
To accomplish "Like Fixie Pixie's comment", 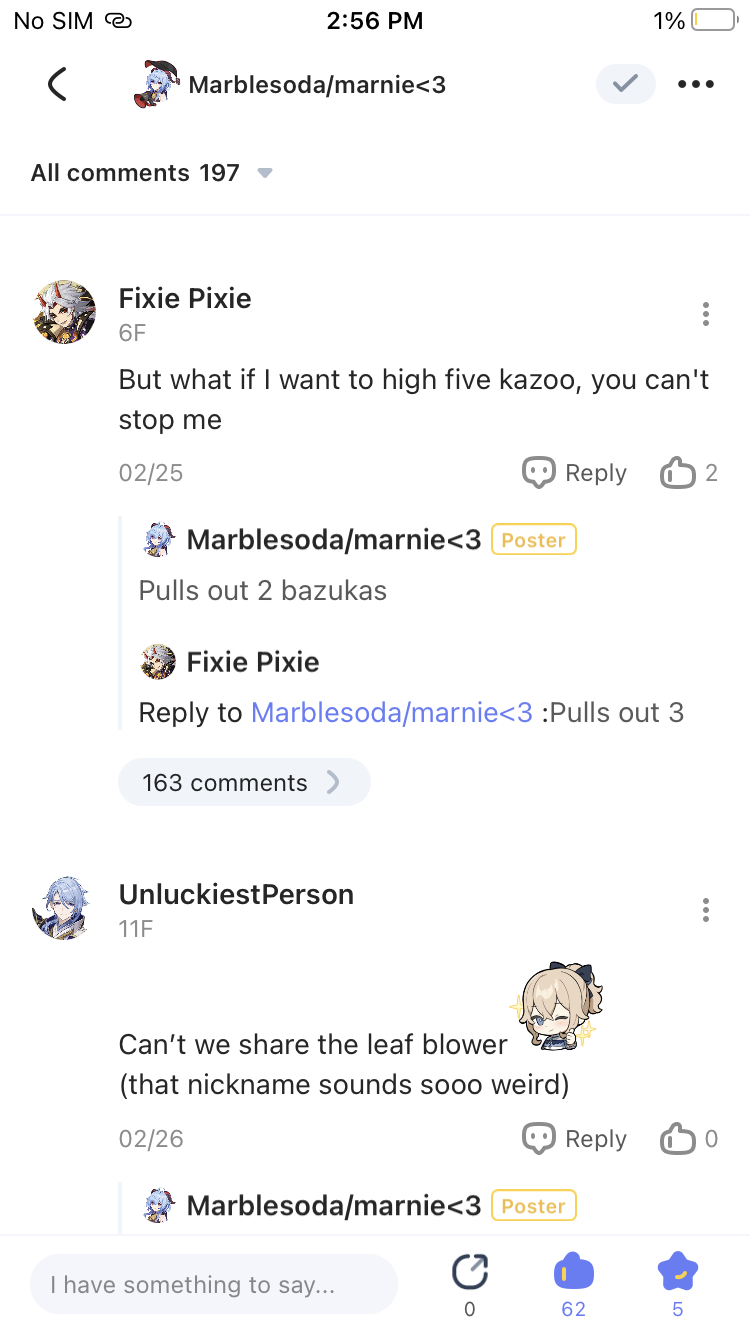I will (688, 473).
